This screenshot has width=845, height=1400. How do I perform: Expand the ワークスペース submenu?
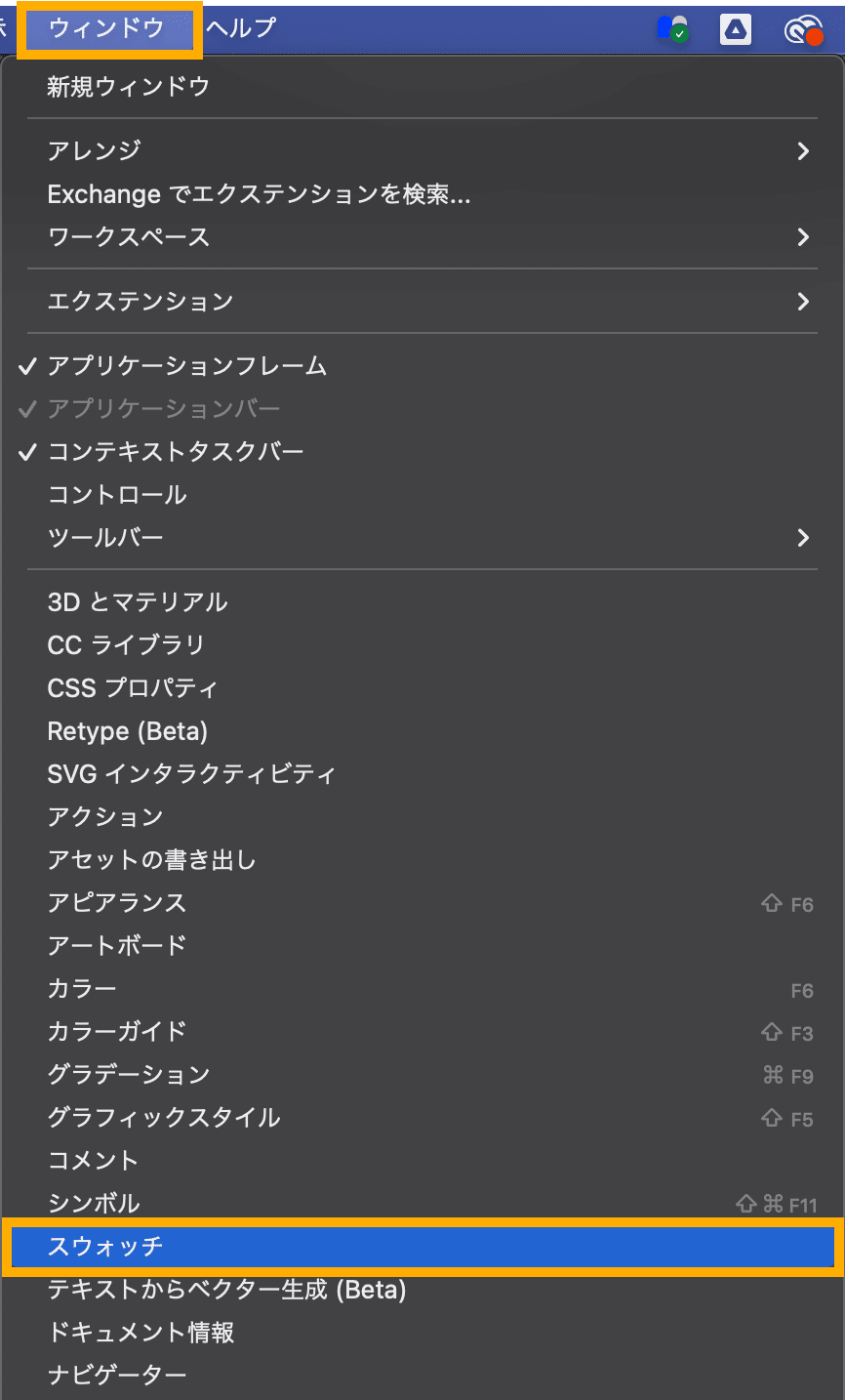(129, 237)
